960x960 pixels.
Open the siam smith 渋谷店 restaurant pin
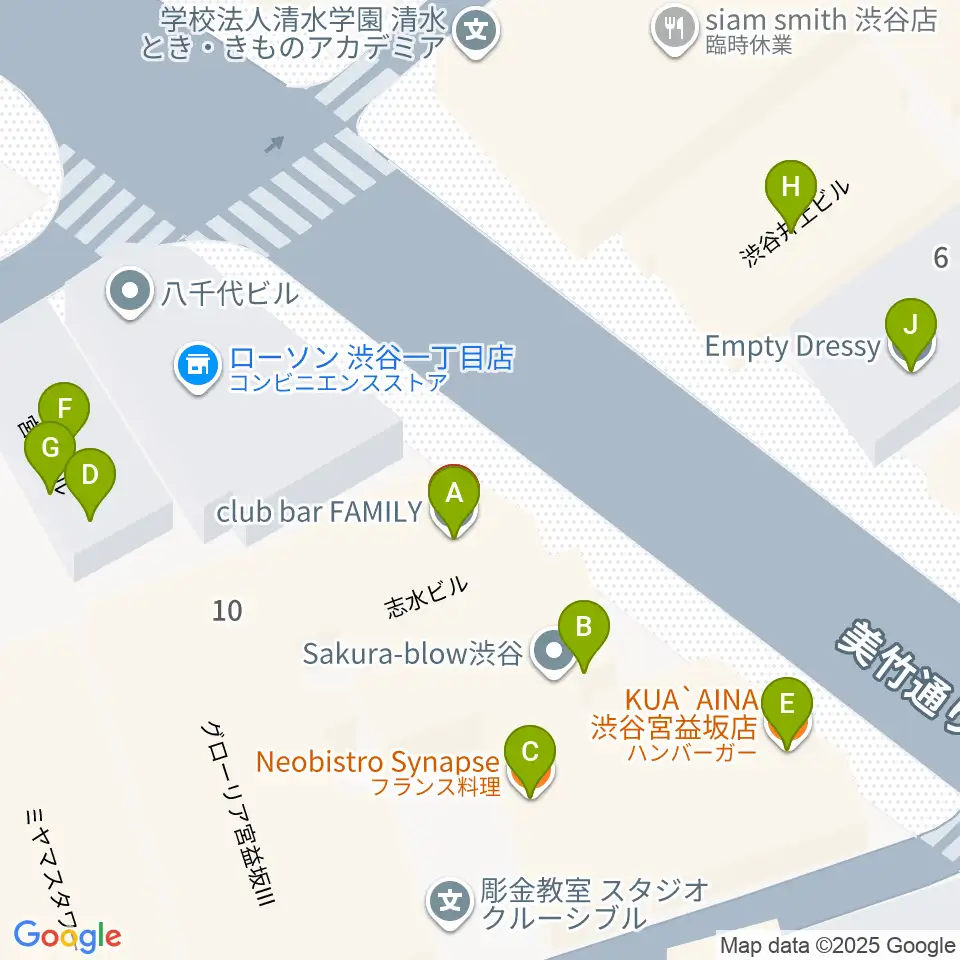[674, 28]
